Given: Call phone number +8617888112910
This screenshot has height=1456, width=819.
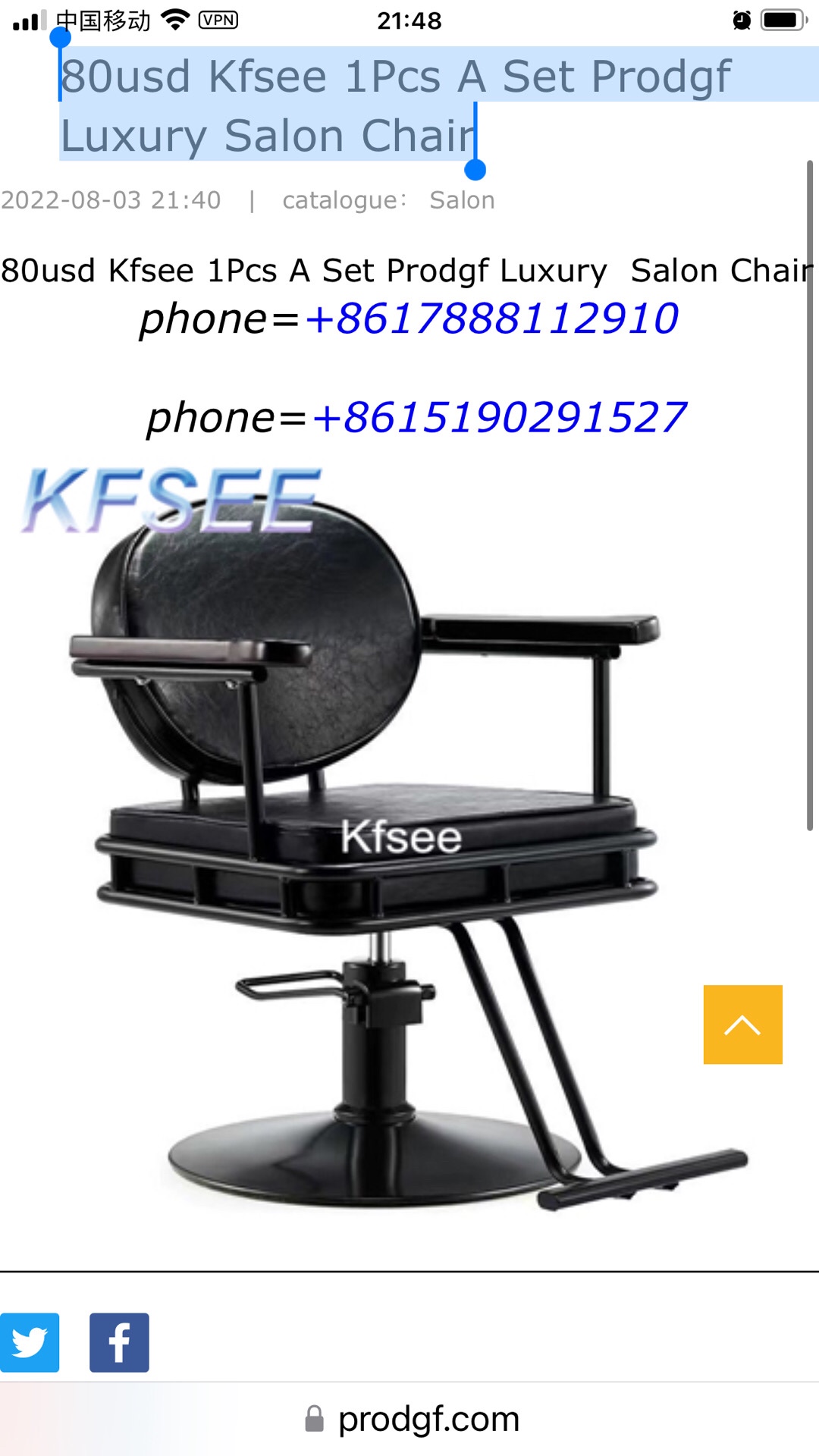Looking at the screenshot, I should click(x=491, y=318).
